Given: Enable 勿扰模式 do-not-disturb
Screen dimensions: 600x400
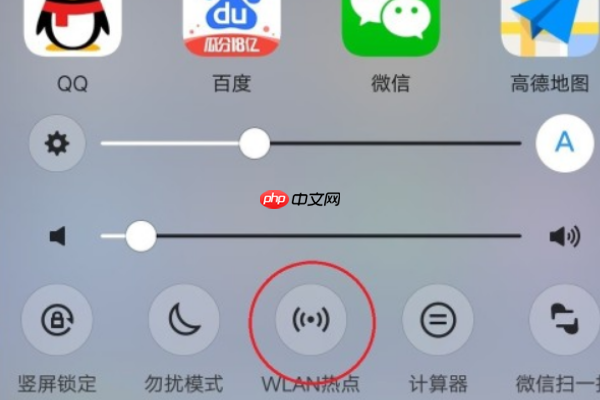Looking at the screenshot, I should [x=184, y=321].
